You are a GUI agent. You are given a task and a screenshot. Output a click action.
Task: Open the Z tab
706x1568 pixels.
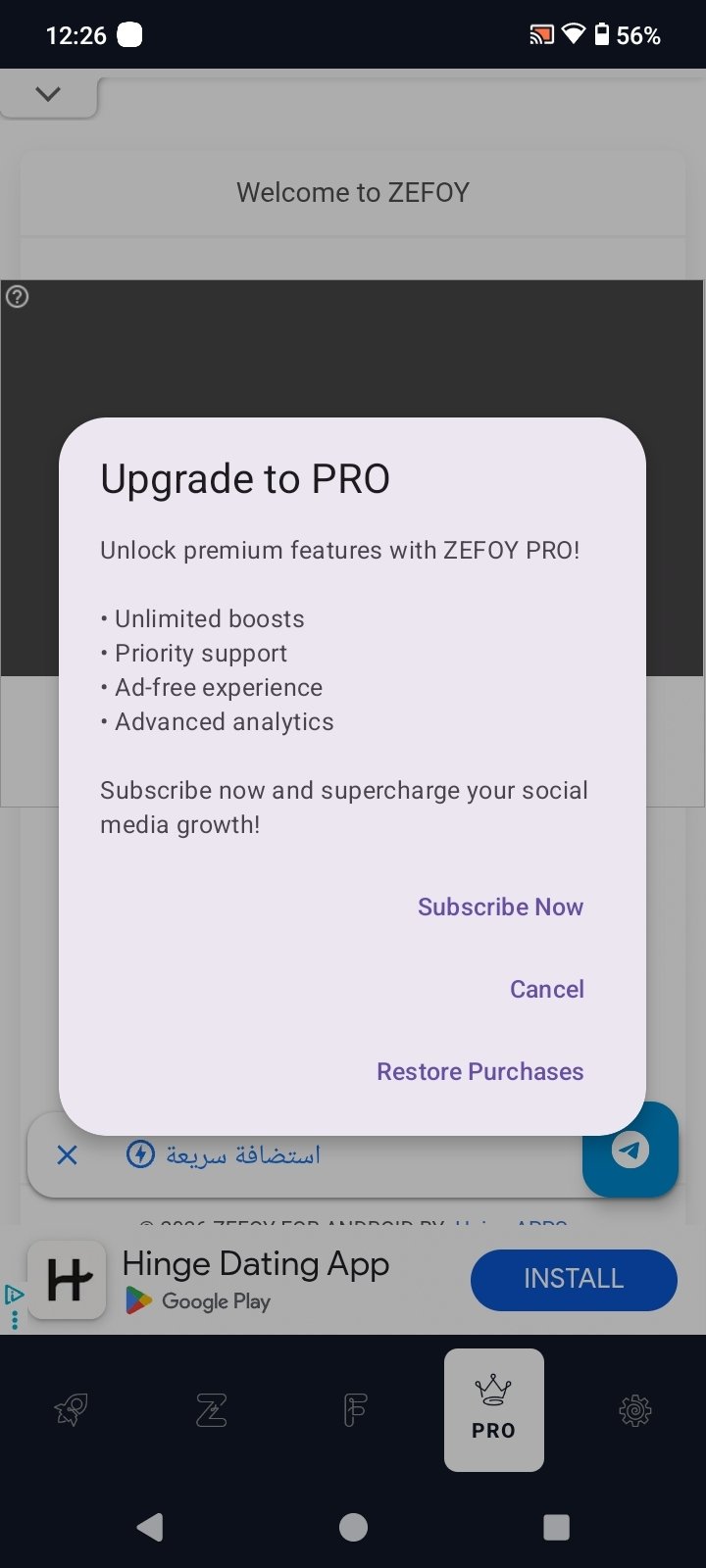pos(211,1410)
